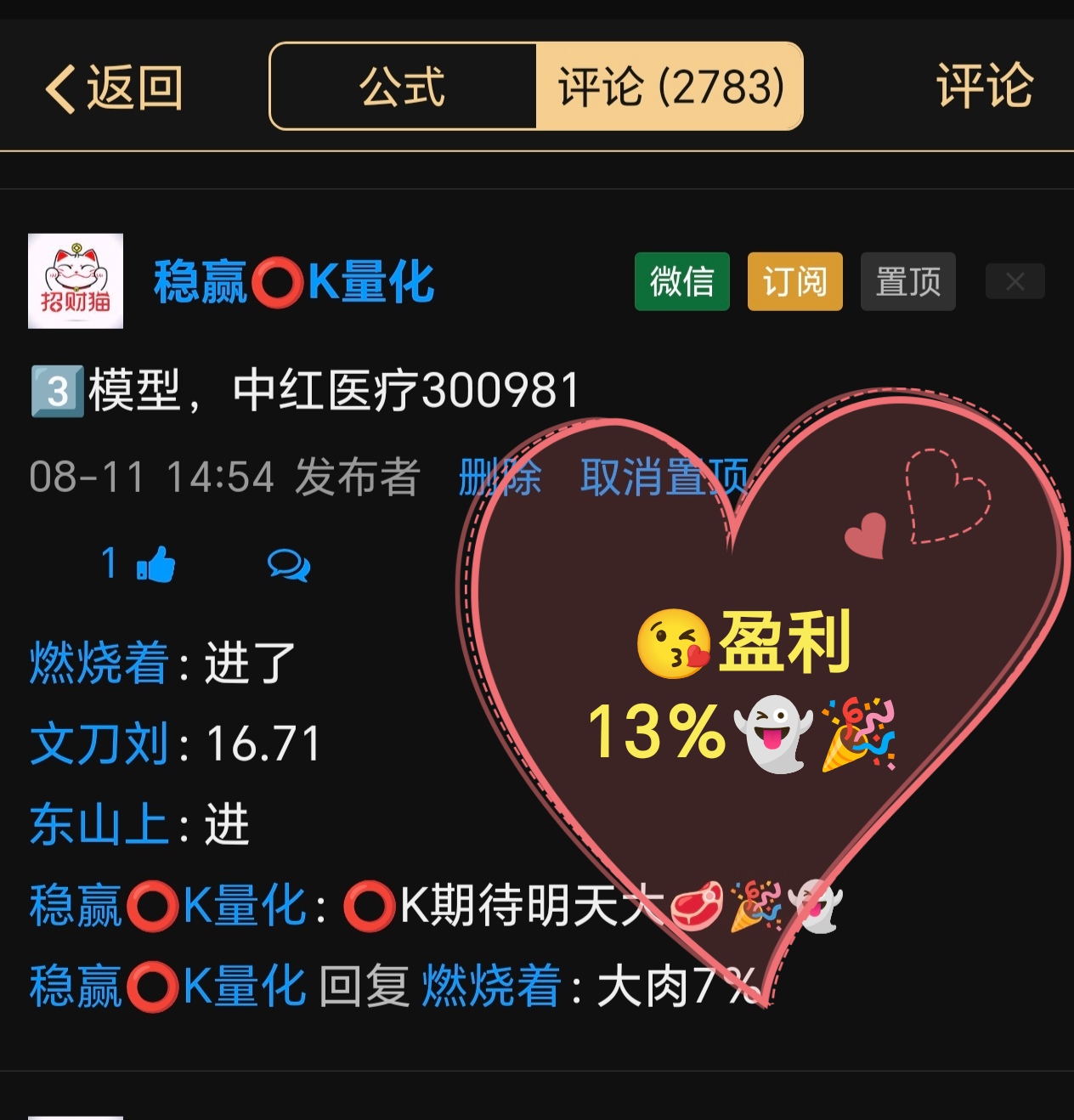Open the reply bubble icon under the post
This screenshot has height=1120, width=1074.
point(289,565)
